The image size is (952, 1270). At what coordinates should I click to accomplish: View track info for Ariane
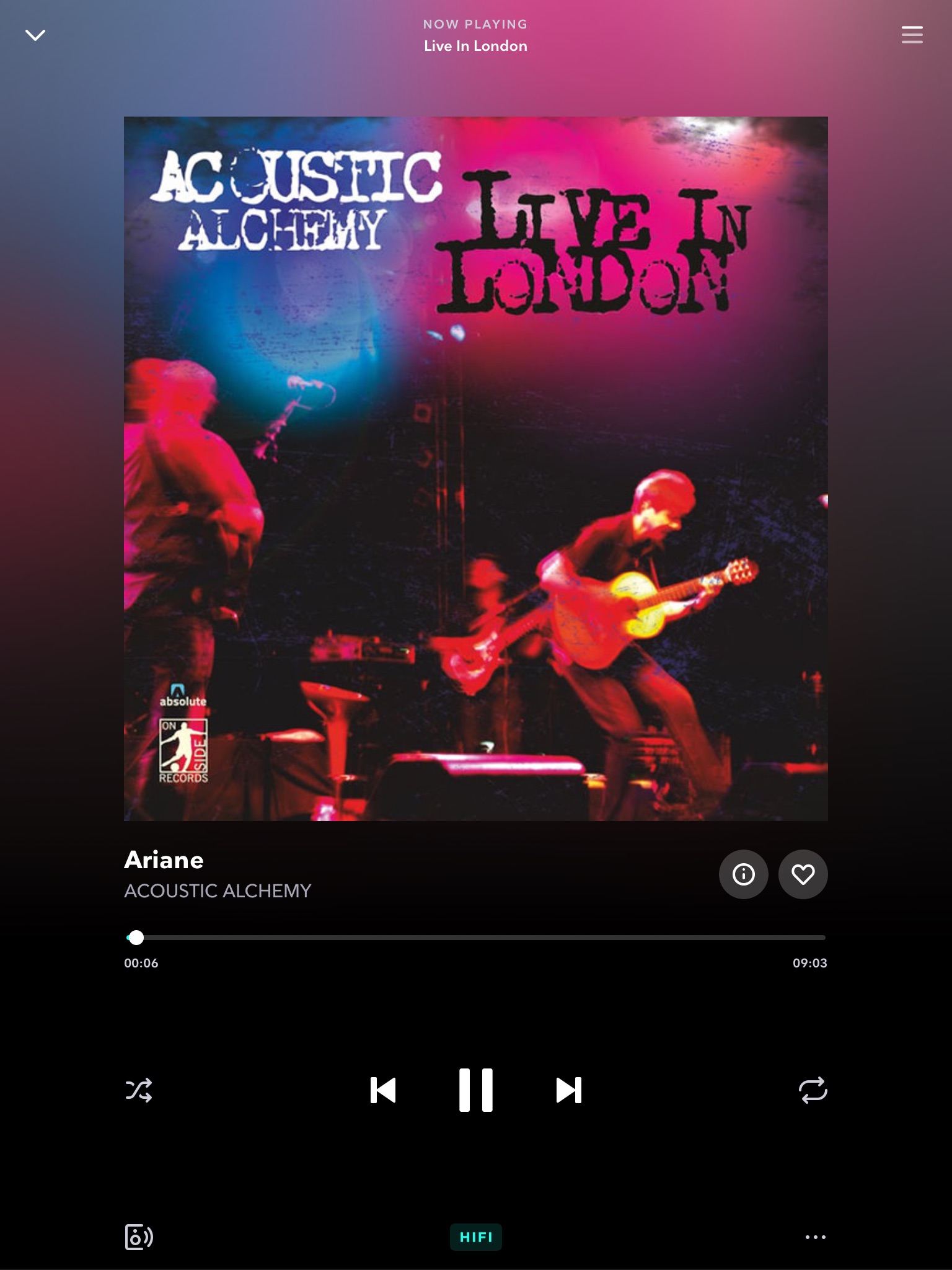pyautogui.click(x=743, y=874)
